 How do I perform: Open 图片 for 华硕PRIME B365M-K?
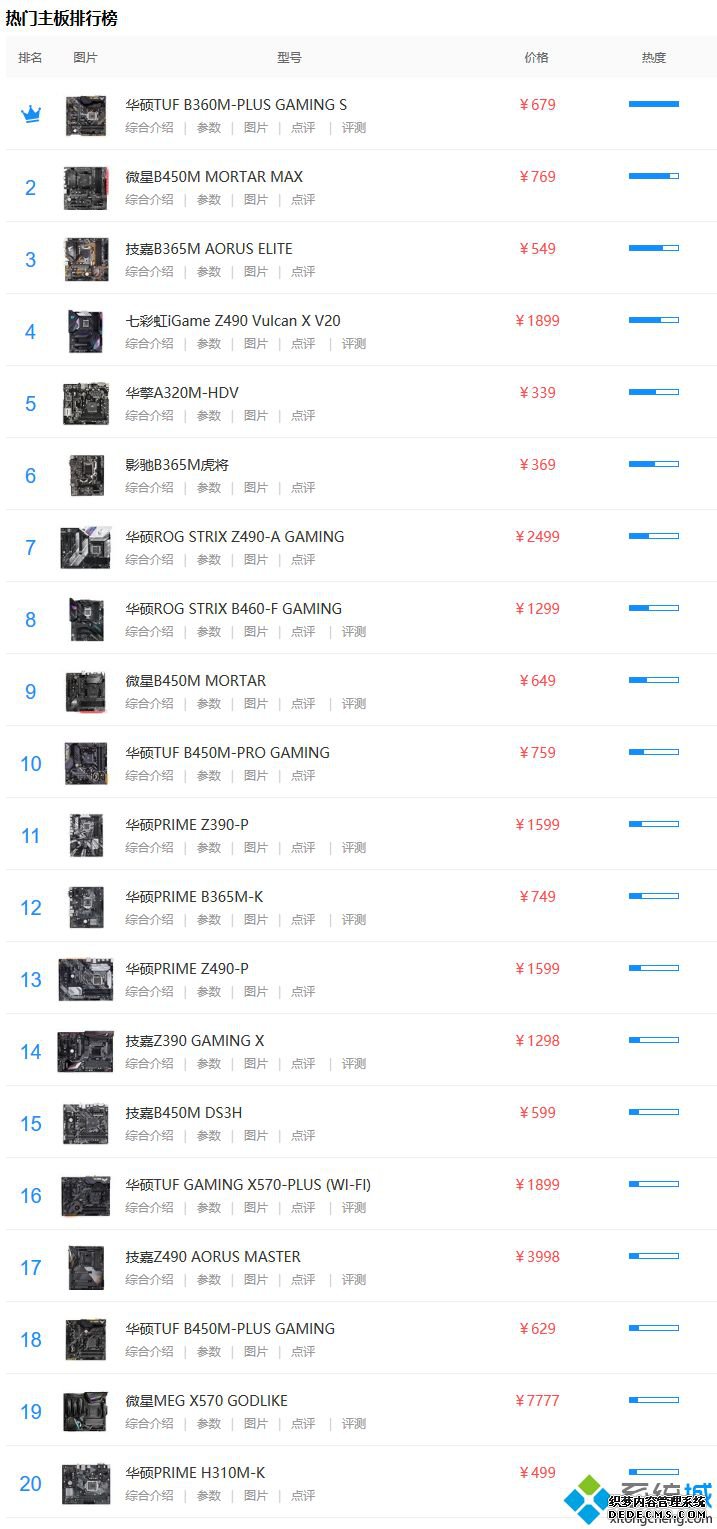[x=256, y=920]
